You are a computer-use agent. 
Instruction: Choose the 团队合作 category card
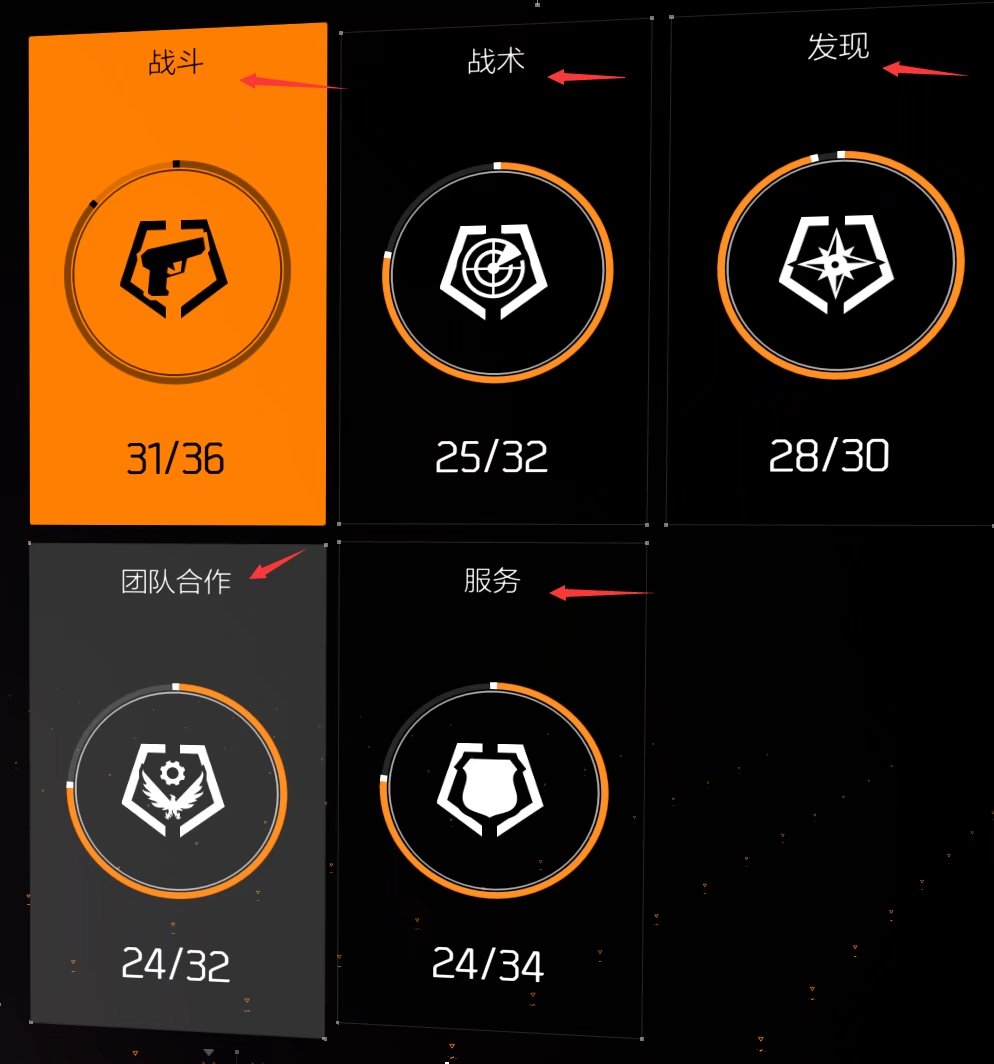177,790
